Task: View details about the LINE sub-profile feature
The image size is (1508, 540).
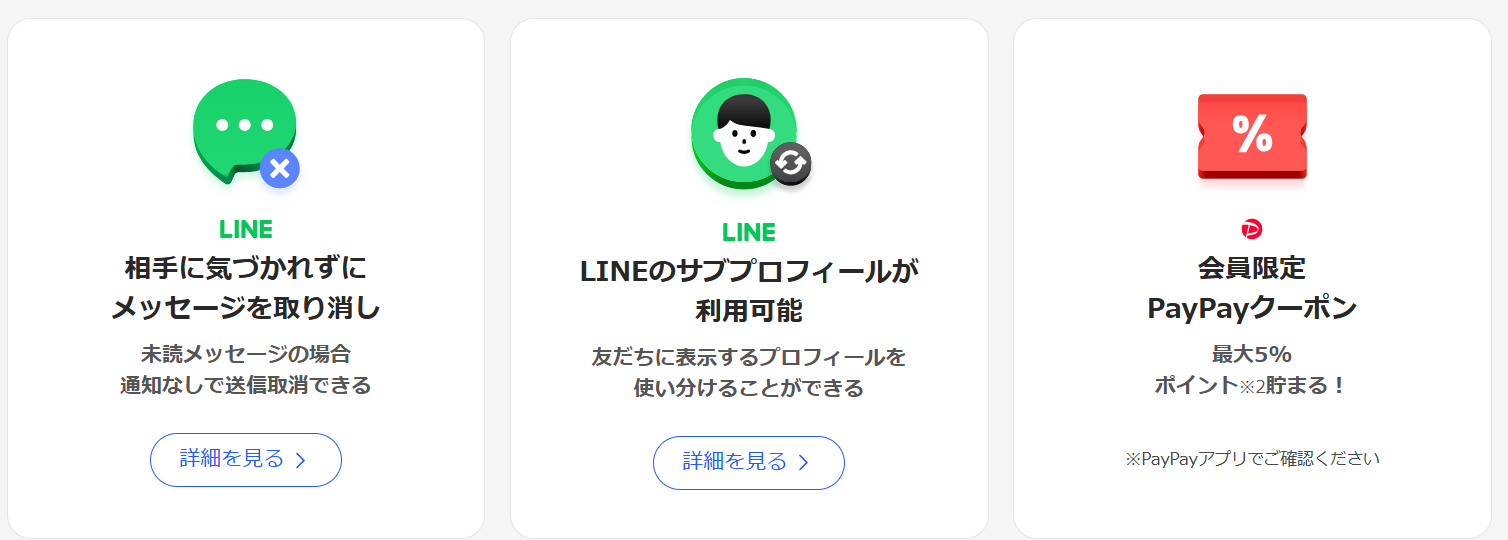Action: [x=748, y=462]
